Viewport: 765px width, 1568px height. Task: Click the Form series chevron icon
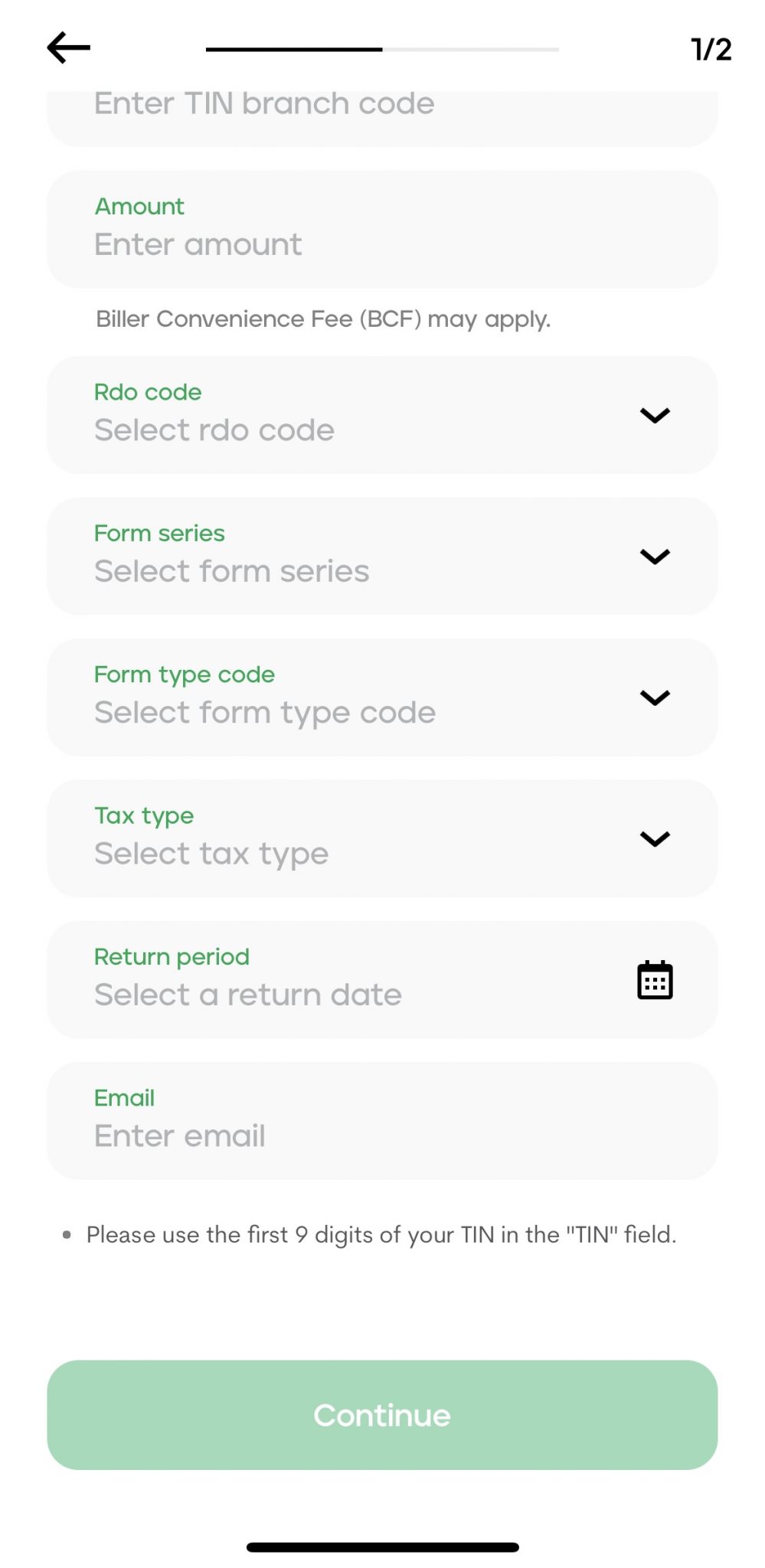point(655,557)
